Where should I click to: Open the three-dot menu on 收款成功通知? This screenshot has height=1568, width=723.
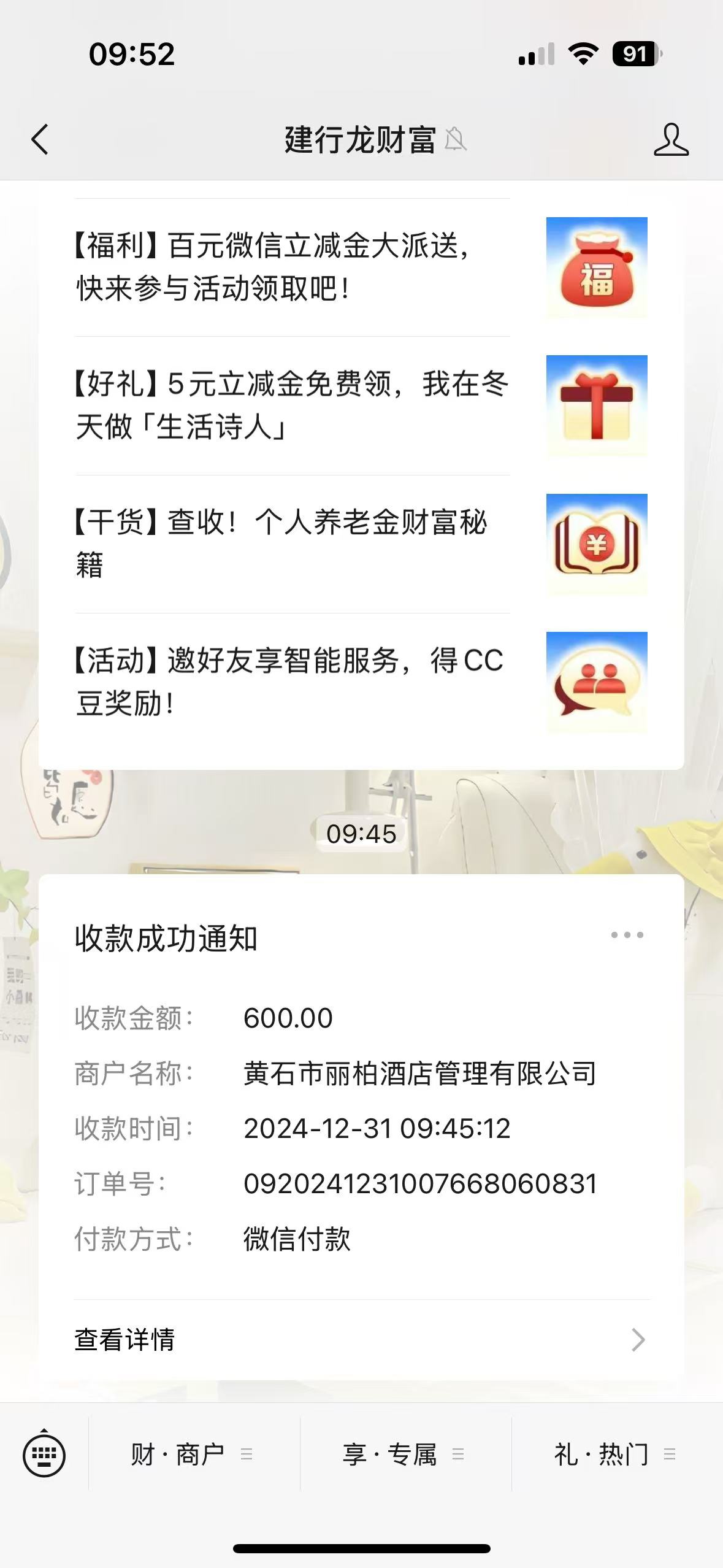(x=627, y=935)
